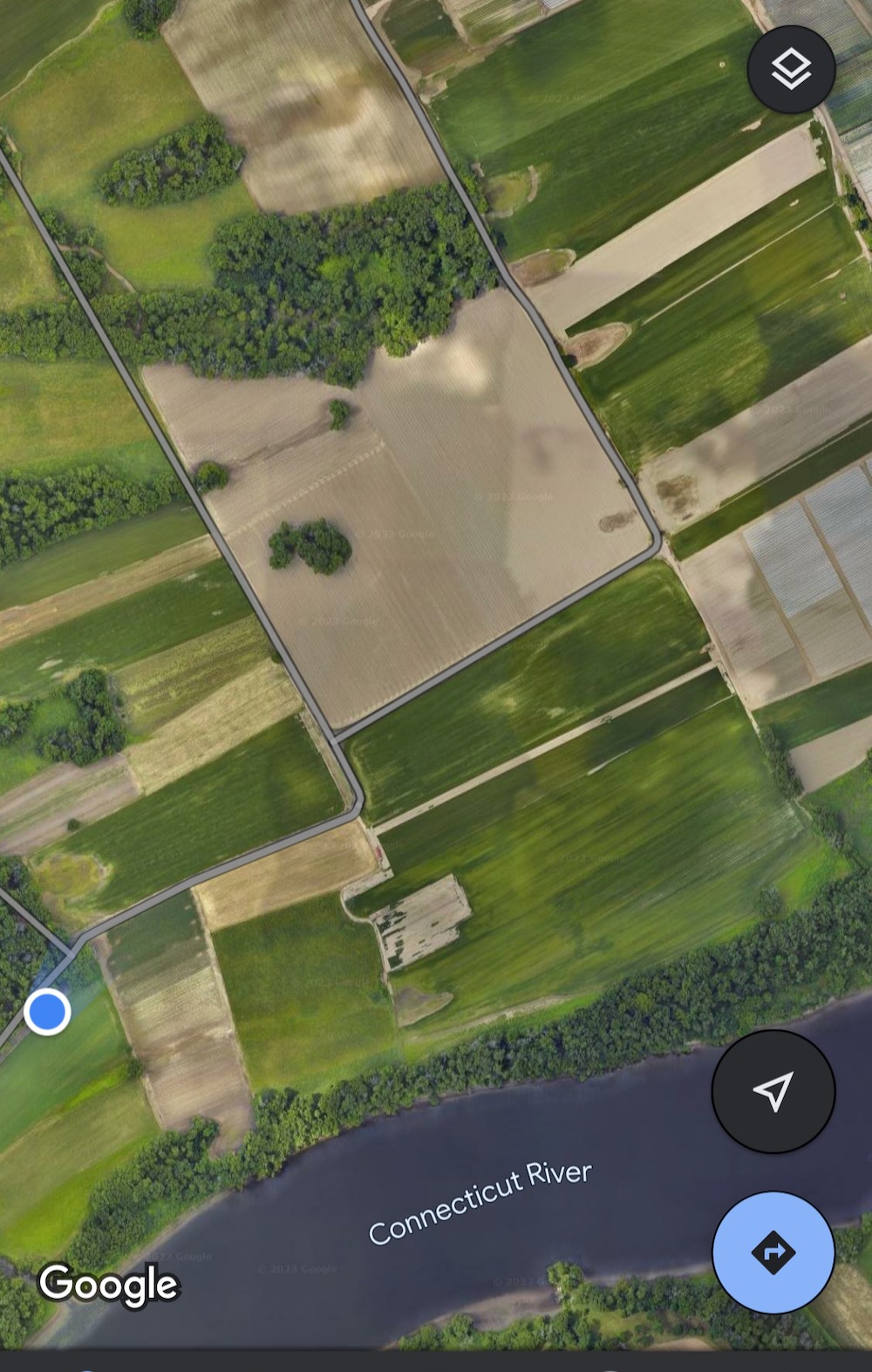Image resolution: width=872 pixels, height=1372 pixels.
Task: Open the map layers picker
Action: [x=789, y=70]
